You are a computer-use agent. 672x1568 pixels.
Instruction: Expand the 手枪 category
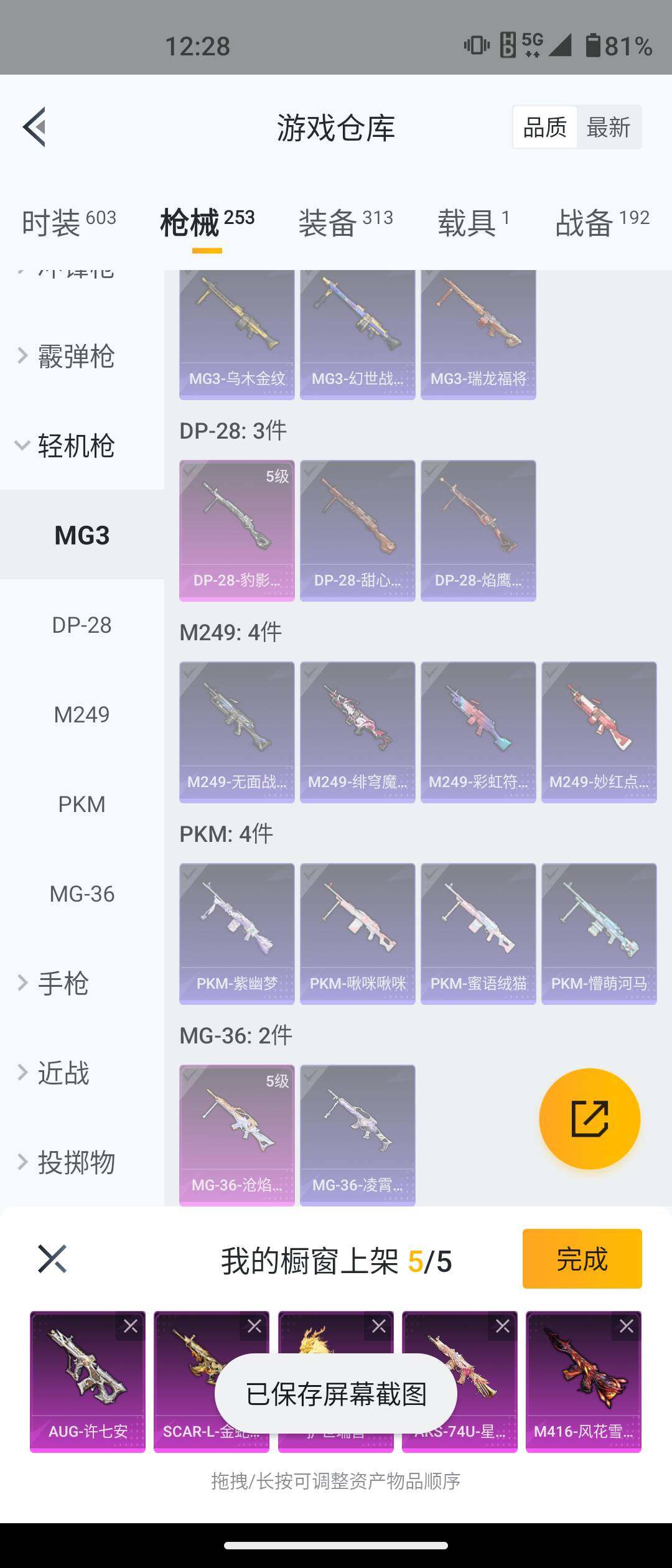point(62,983)
